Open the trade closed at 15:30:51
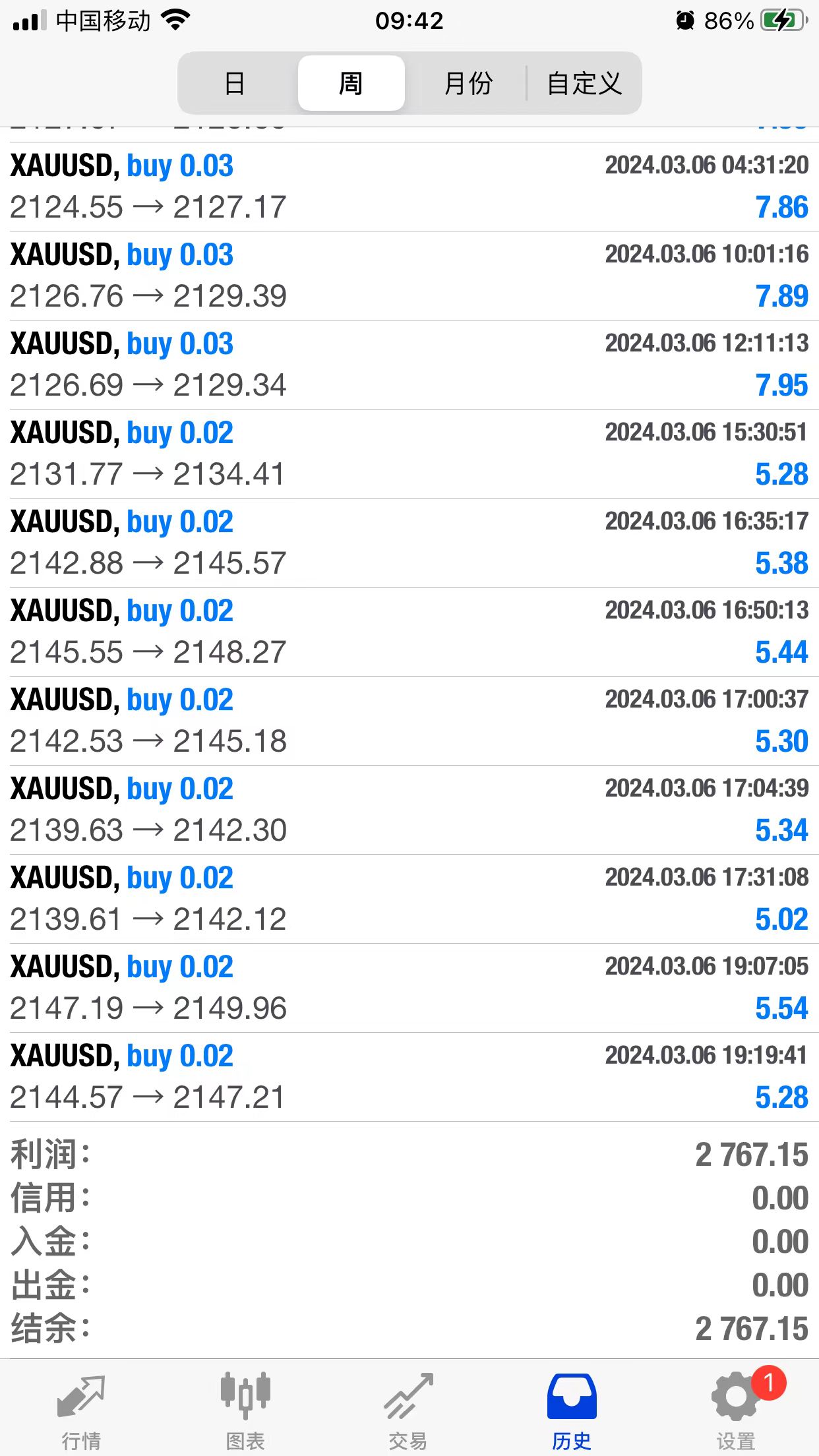This screenshot has width=819, height=1456. coord(409,454)
